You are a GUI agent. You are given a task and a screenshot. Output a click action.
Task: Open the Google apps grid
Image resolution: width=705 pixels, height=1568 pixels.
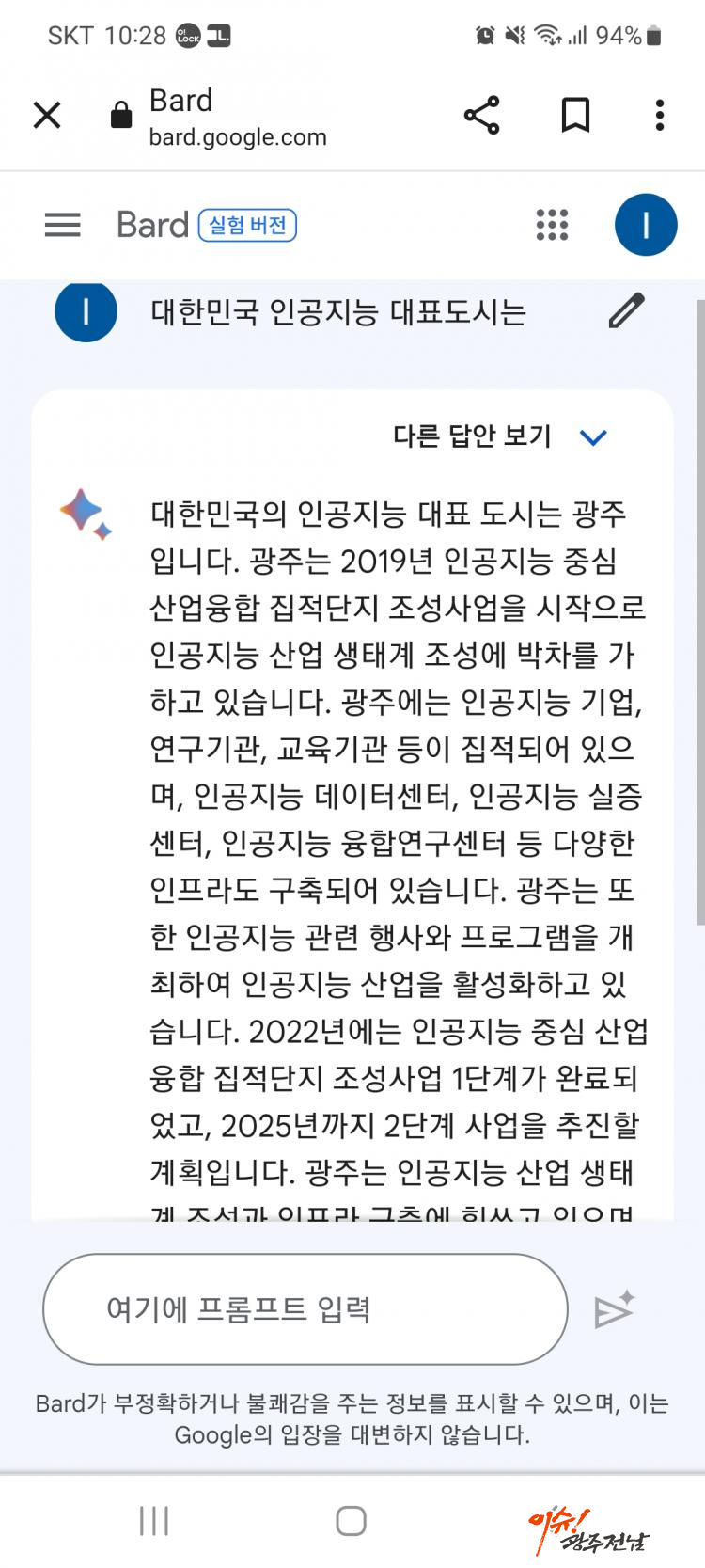coord(552,225)
